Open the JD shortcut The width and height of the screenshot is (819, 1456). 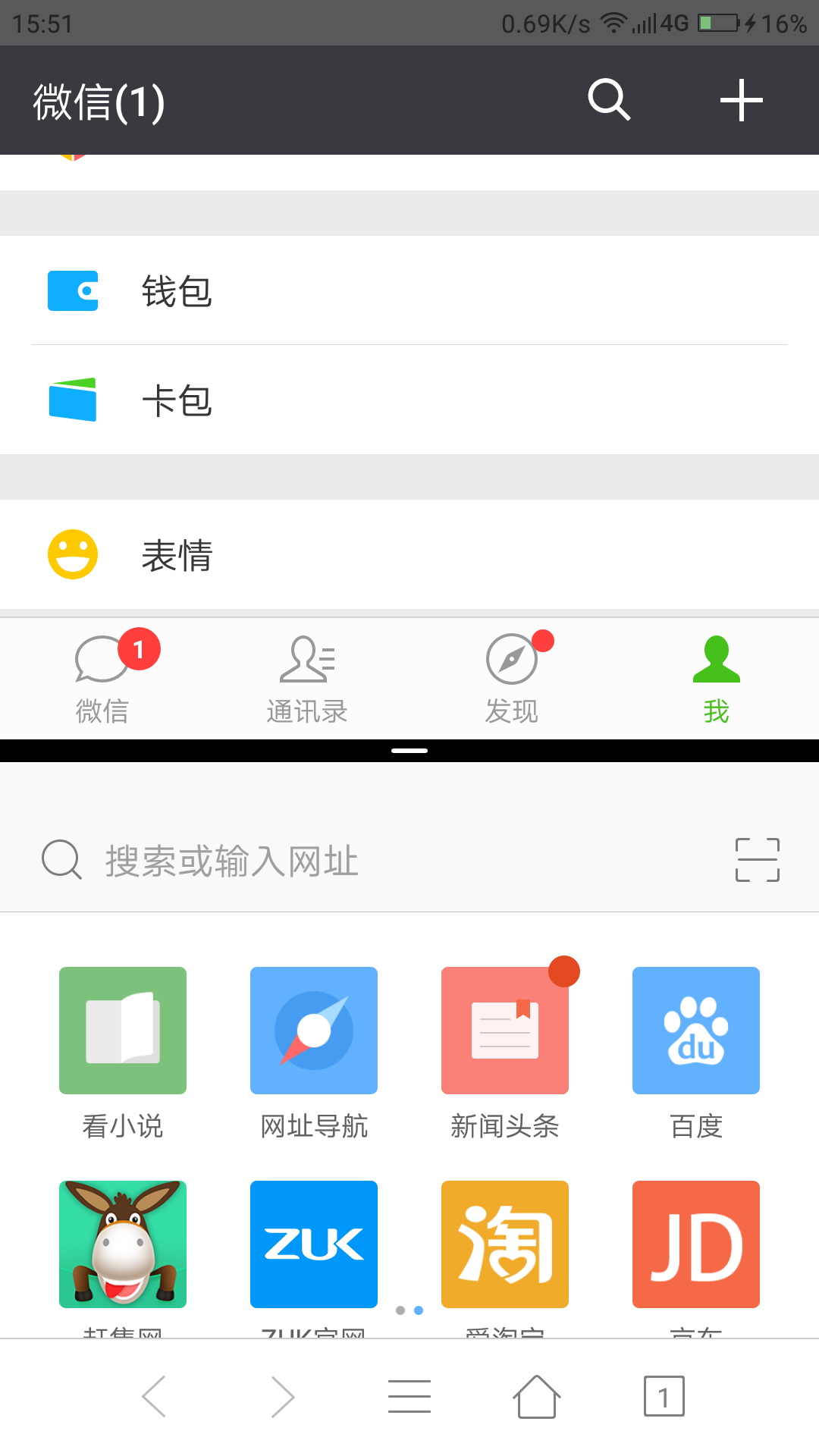(696, 1244)
